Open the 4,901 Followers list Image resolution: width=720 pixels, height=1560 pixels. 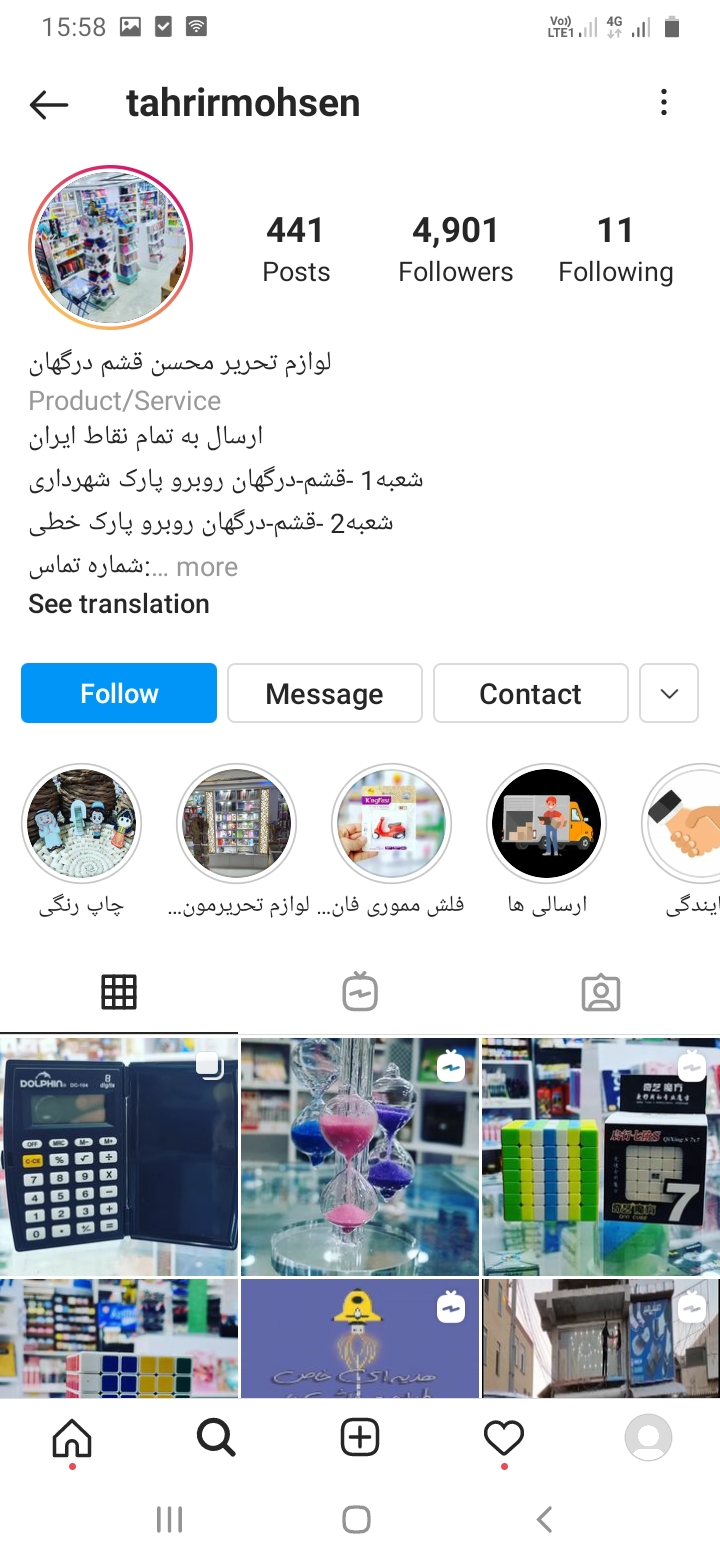pos(455,250)
